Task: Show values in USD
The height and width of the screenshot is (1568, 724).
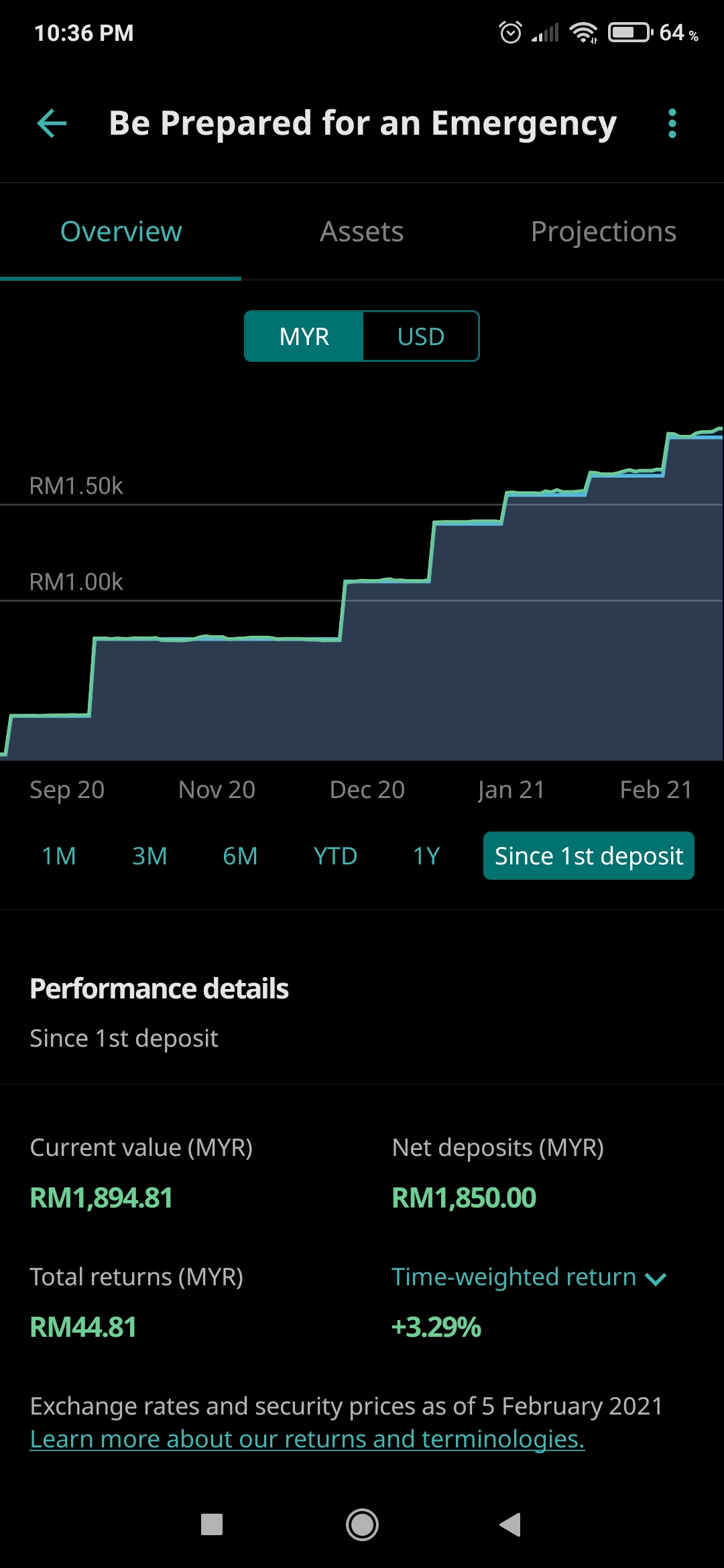Action: tap(421, 336)
